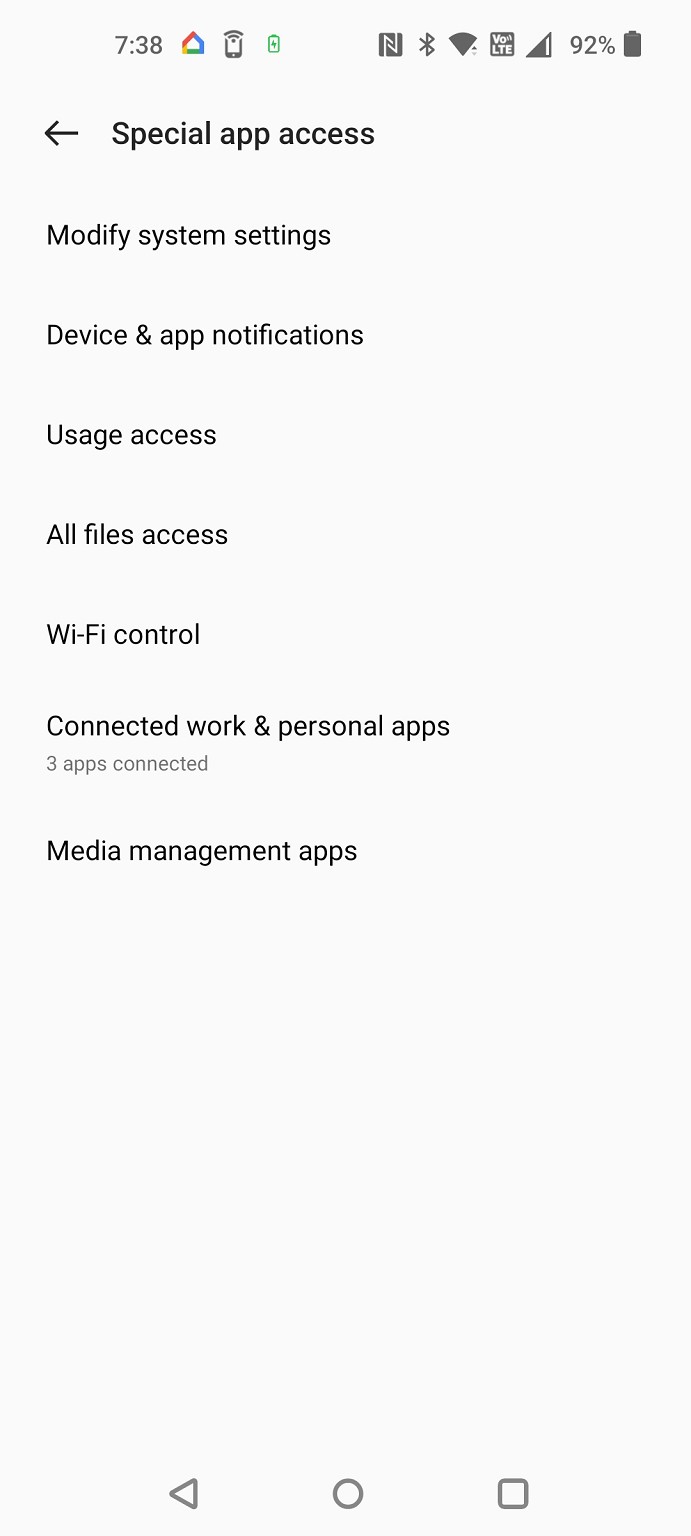691x1536 pixels.
Task: Open Device & app notifications
Action: 205,335
